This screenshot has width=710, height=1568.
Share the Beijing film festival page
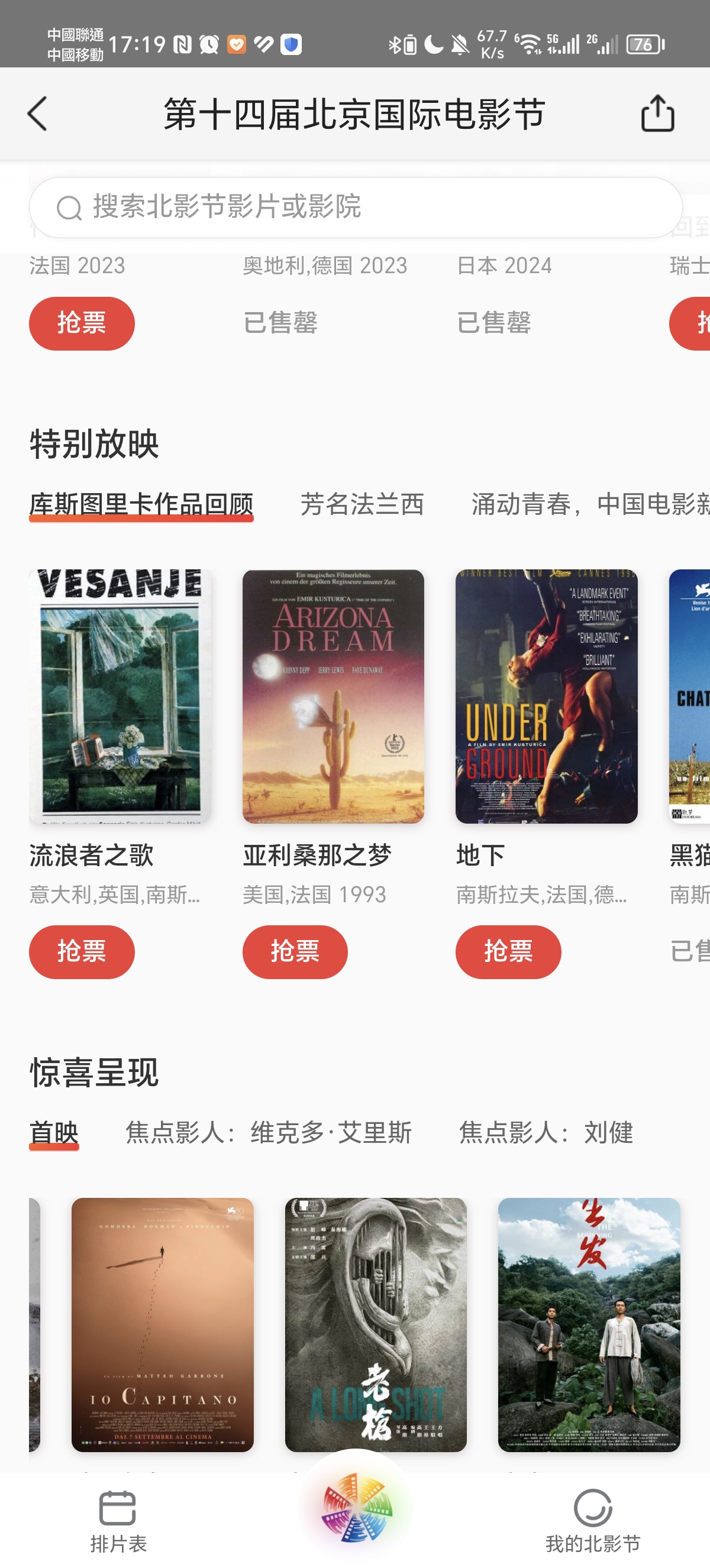657,114
